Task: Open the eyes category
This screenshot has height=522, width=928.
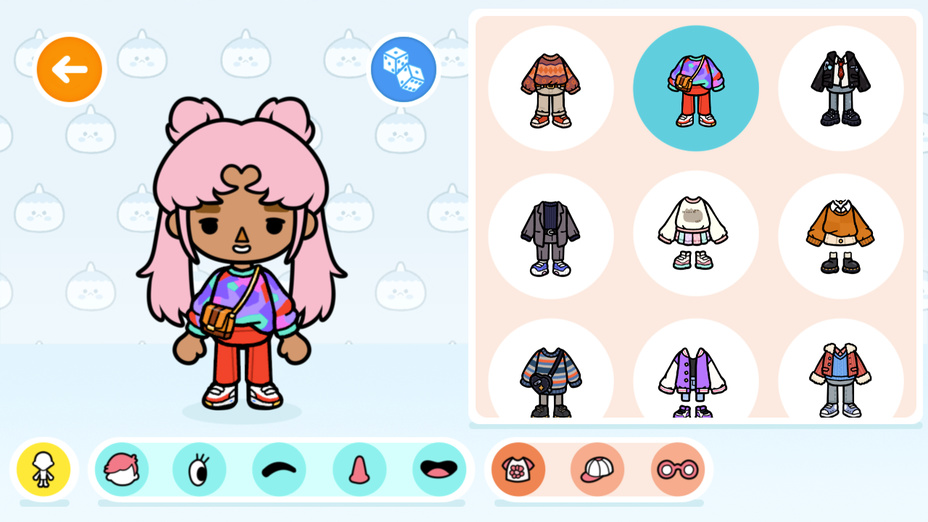Action: [199, 470]
